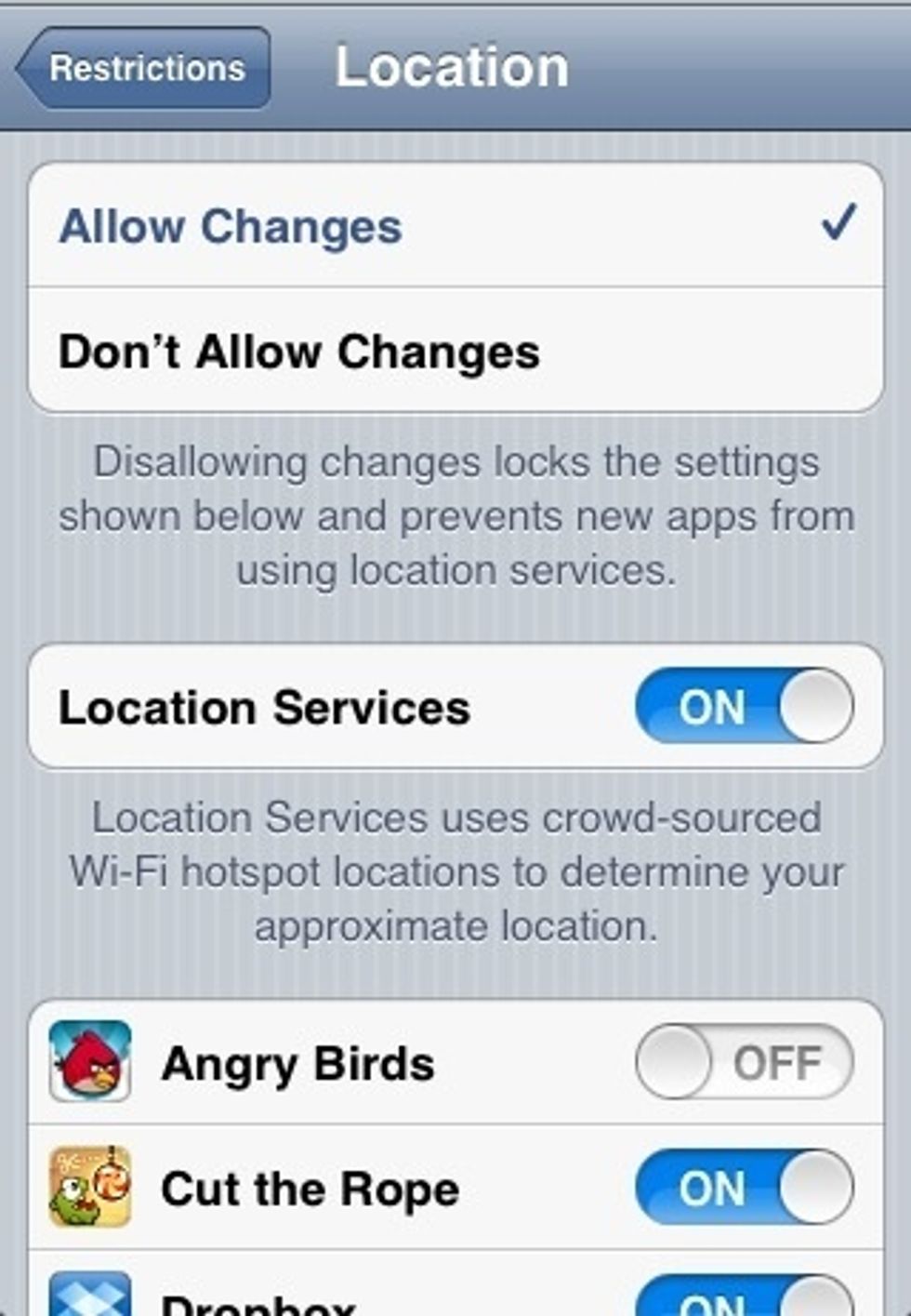
Task: Enable location access for Angry Birds
Action: click(744, 1060)
